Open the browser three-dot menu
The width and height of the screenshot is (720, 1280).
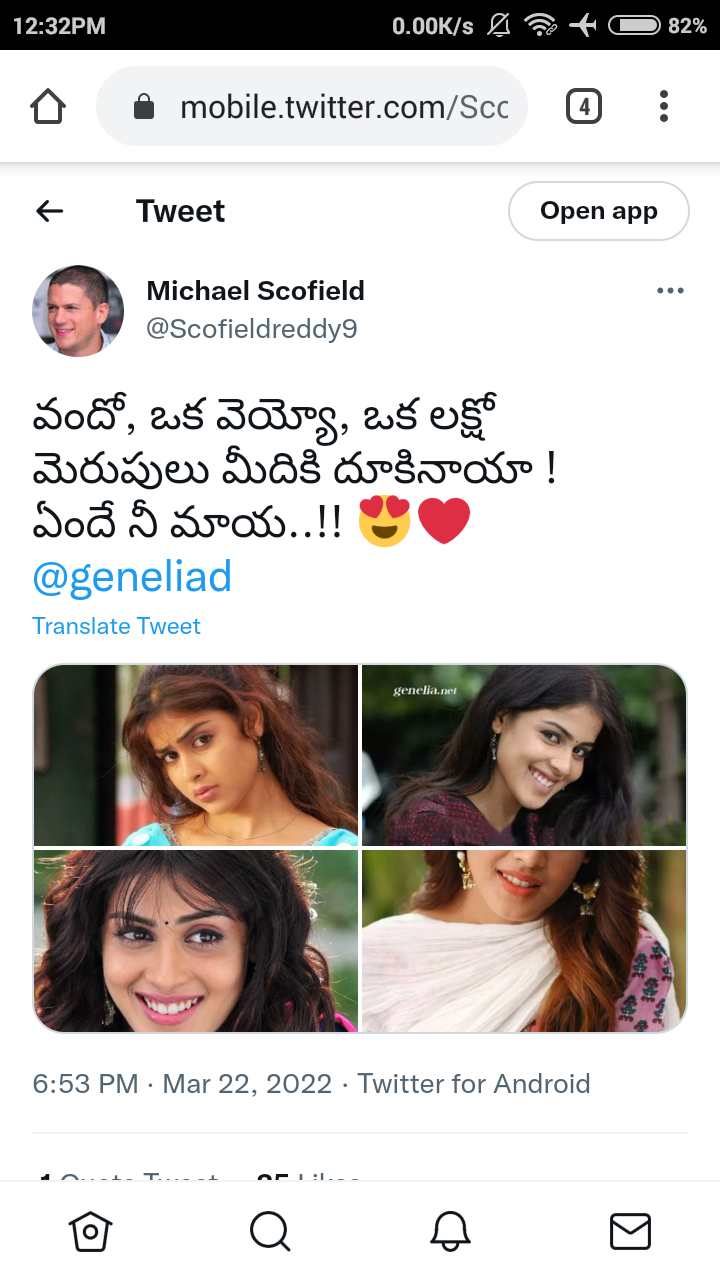click(664, 106)
